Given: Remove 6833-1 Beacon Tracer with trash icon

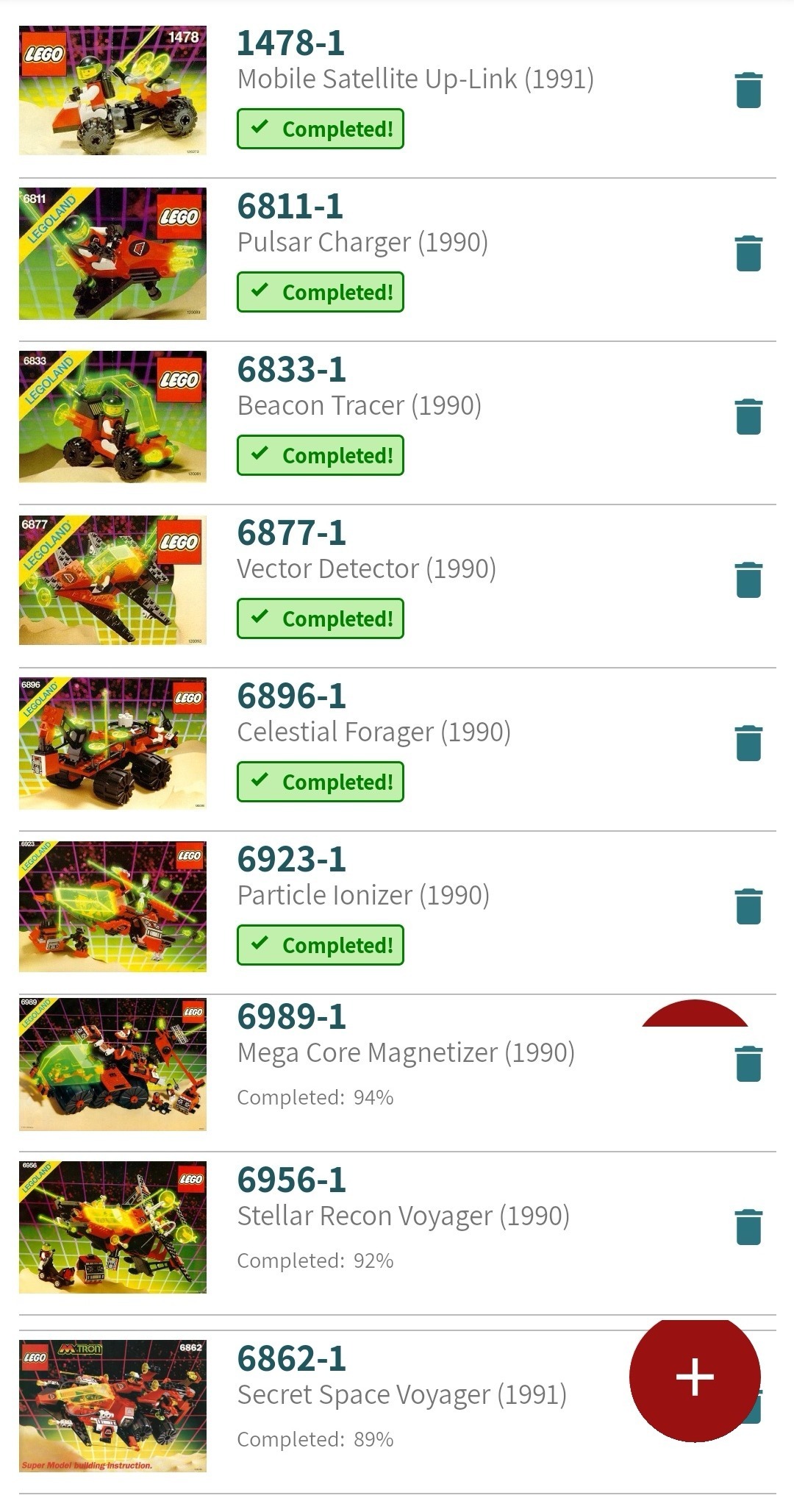Looking at the screenshot, I should point(748,417).
